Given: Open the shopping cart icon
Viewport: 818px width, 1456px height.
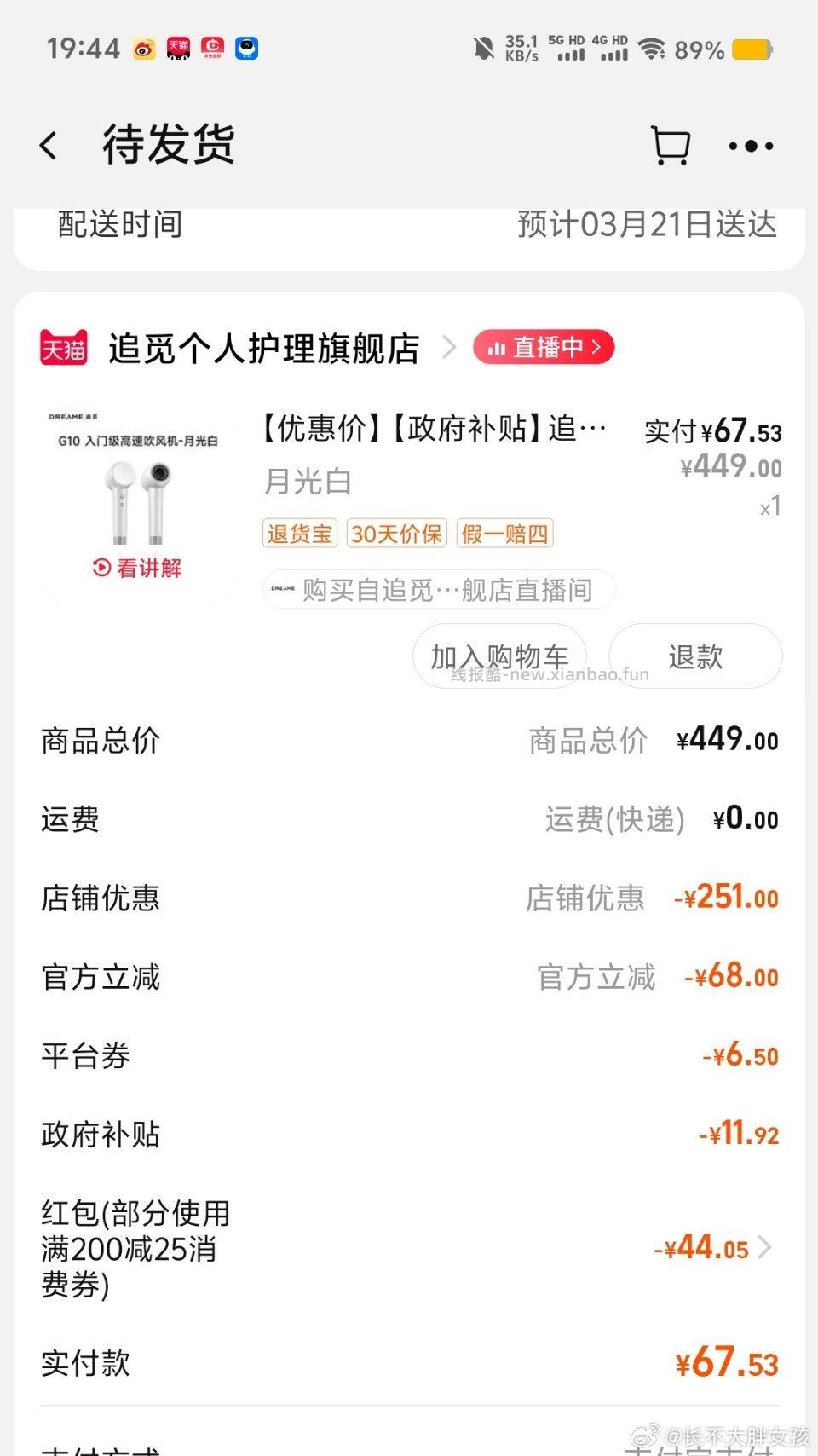Looking at the screenshot, I should [x=672, y=145].
